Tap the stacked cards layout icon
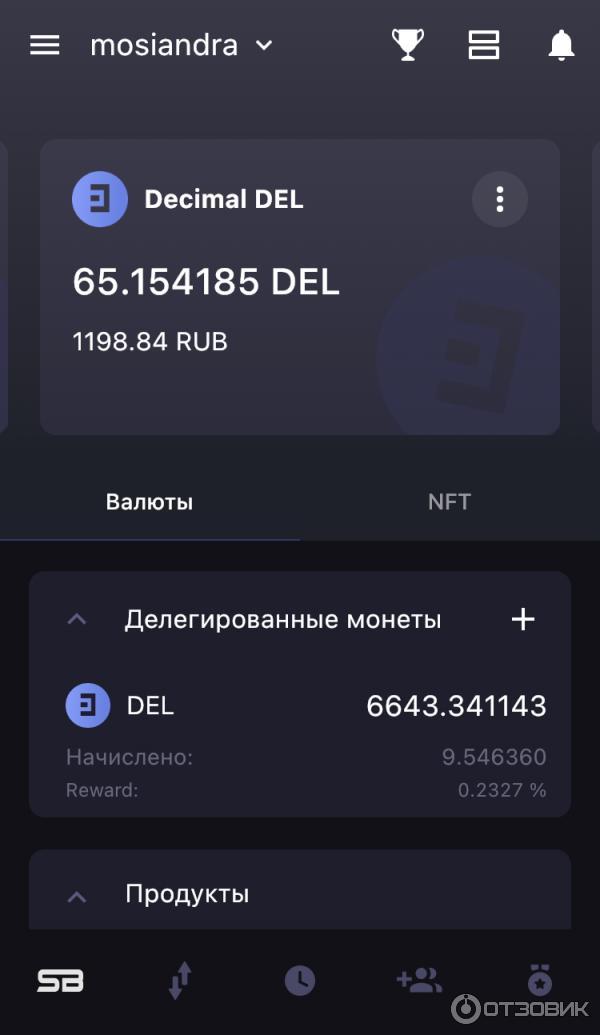 (x=484, y=45)
